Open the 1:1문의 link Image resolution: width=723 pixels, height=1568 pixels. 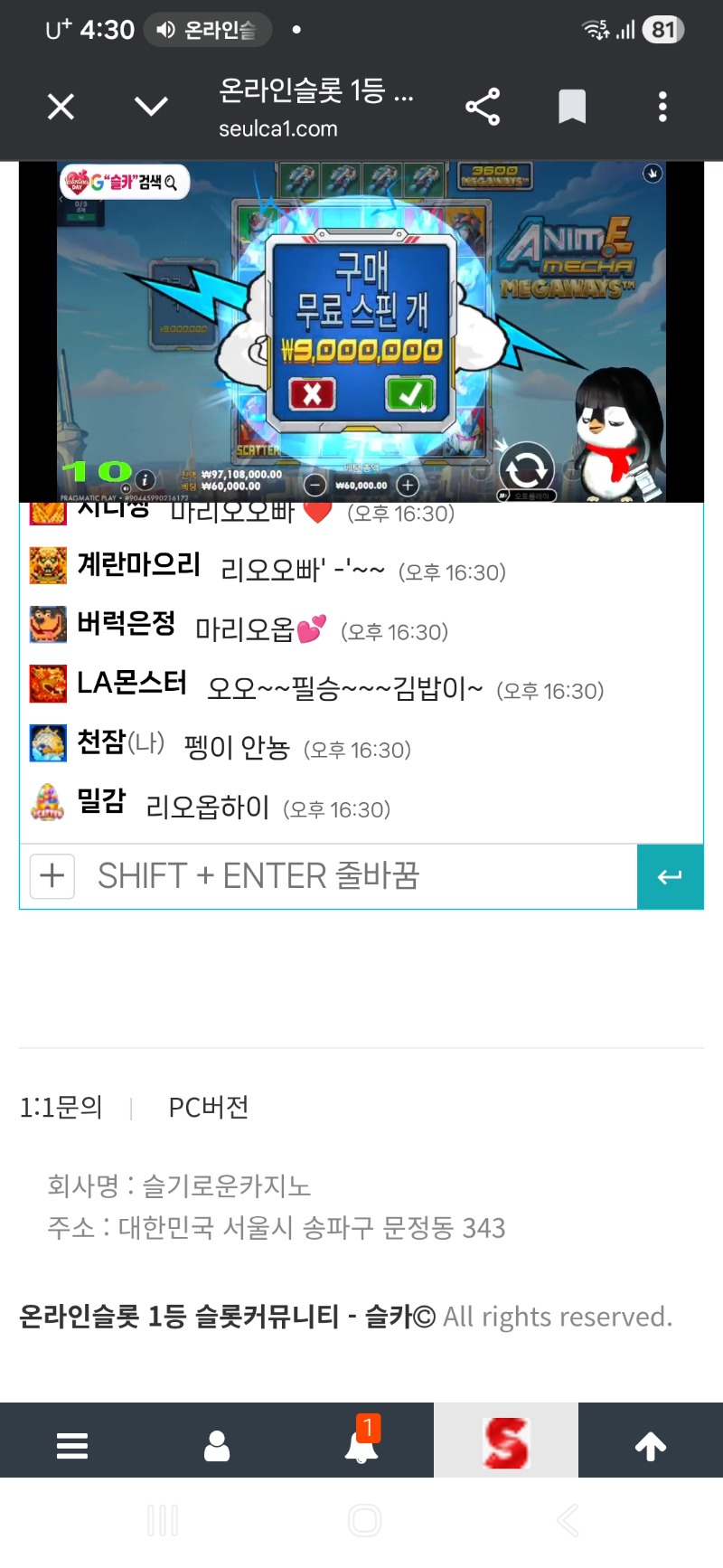61,1107
